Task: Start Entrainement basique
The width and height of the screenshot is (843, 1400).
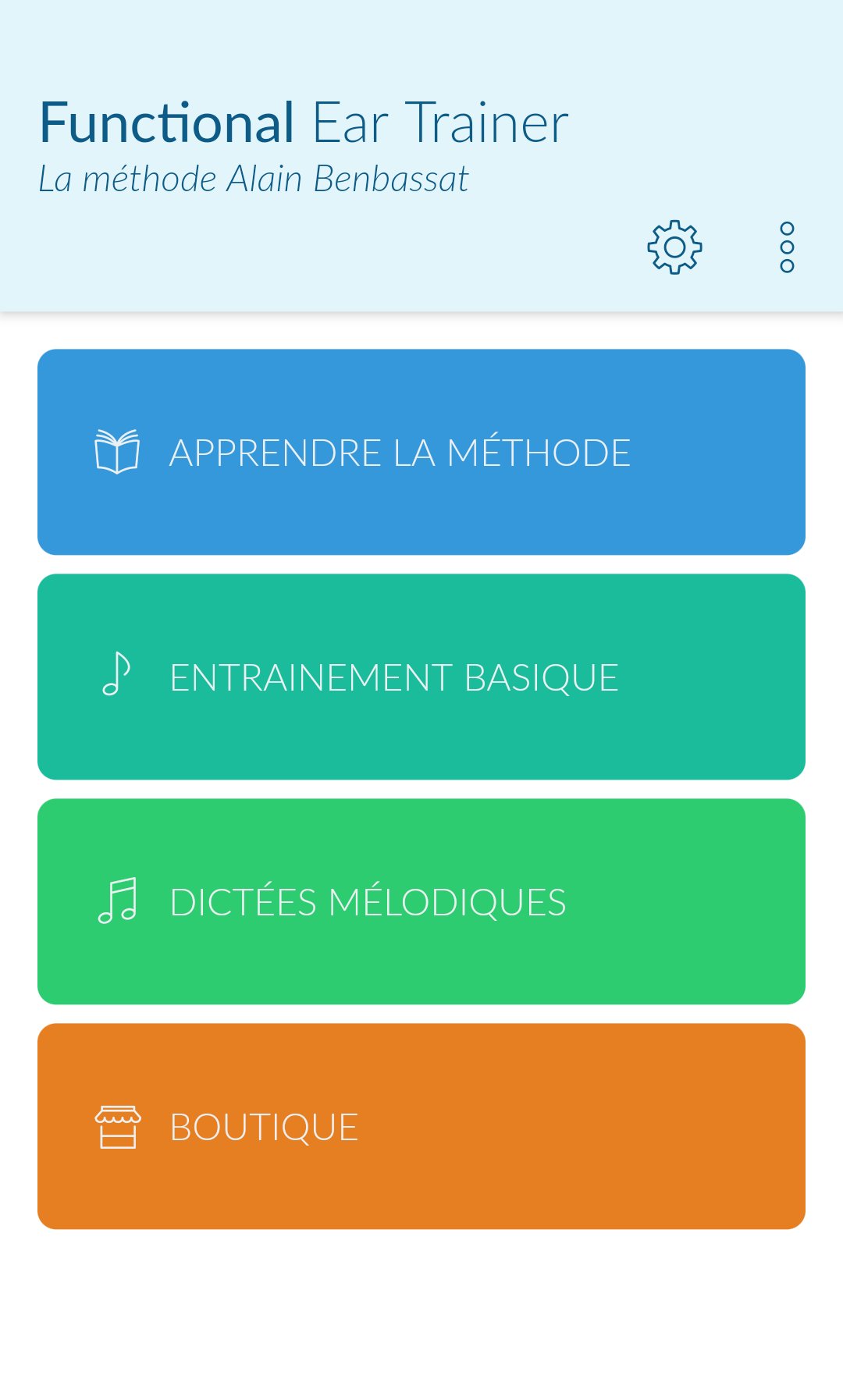Action: pyautogui.click(x=421, y=677)
